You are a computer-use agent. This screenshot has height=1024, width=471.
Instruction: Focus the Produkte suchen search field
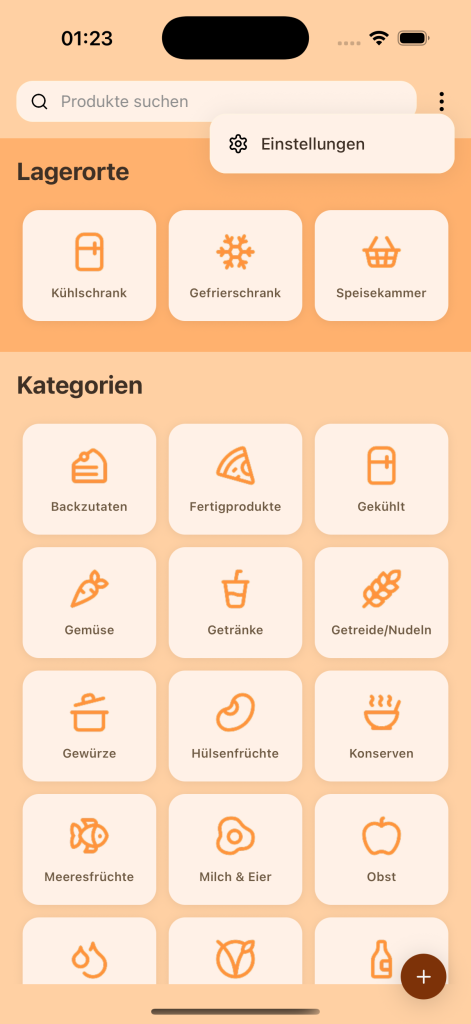216,101
